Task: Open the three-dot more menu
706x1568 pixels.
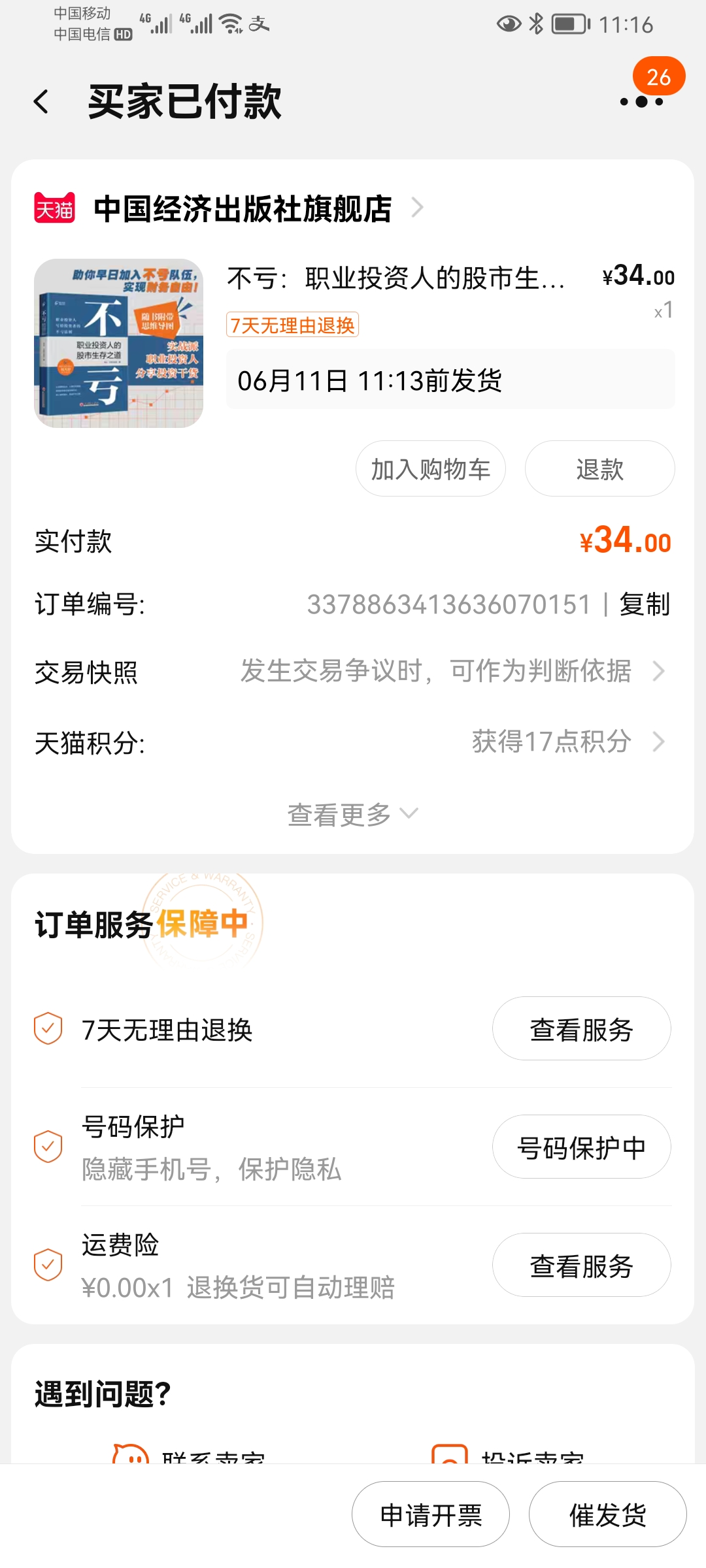Action: pyautogui.click(x=641, y=102)
